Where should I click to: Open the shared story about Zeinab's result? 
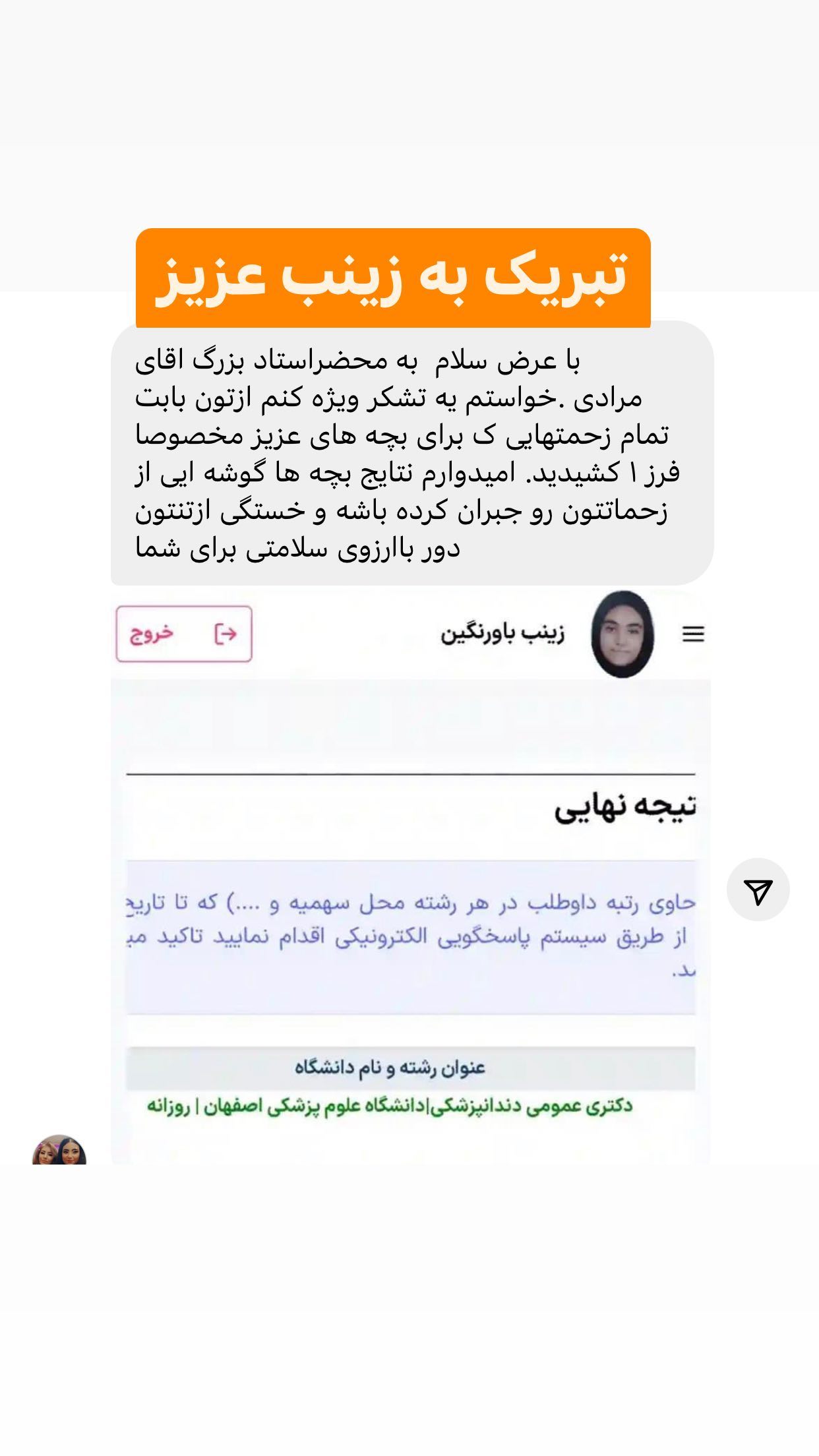click(411, 877)
